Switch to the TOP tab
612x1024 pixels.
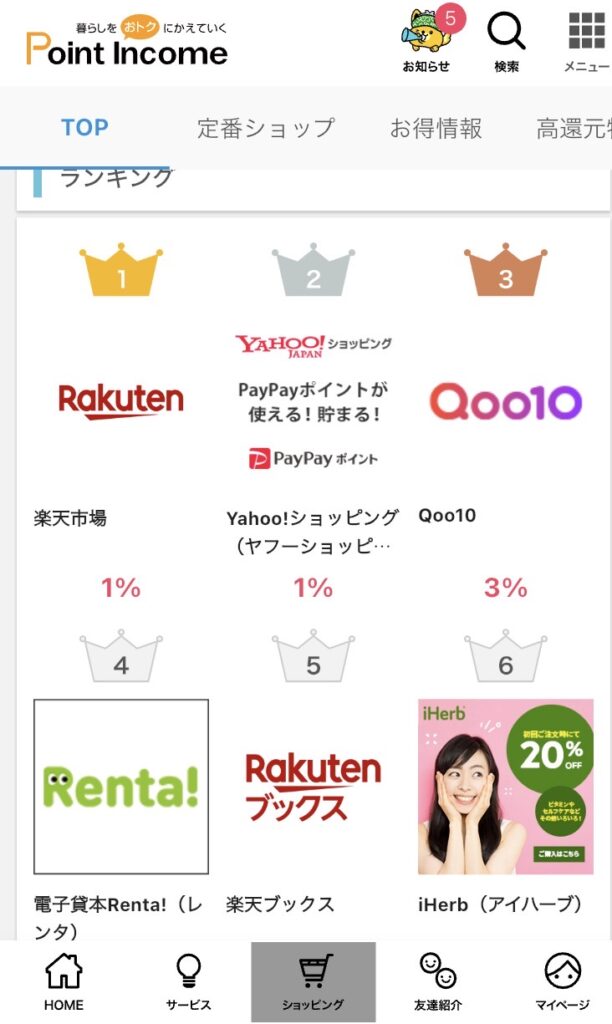85,128
